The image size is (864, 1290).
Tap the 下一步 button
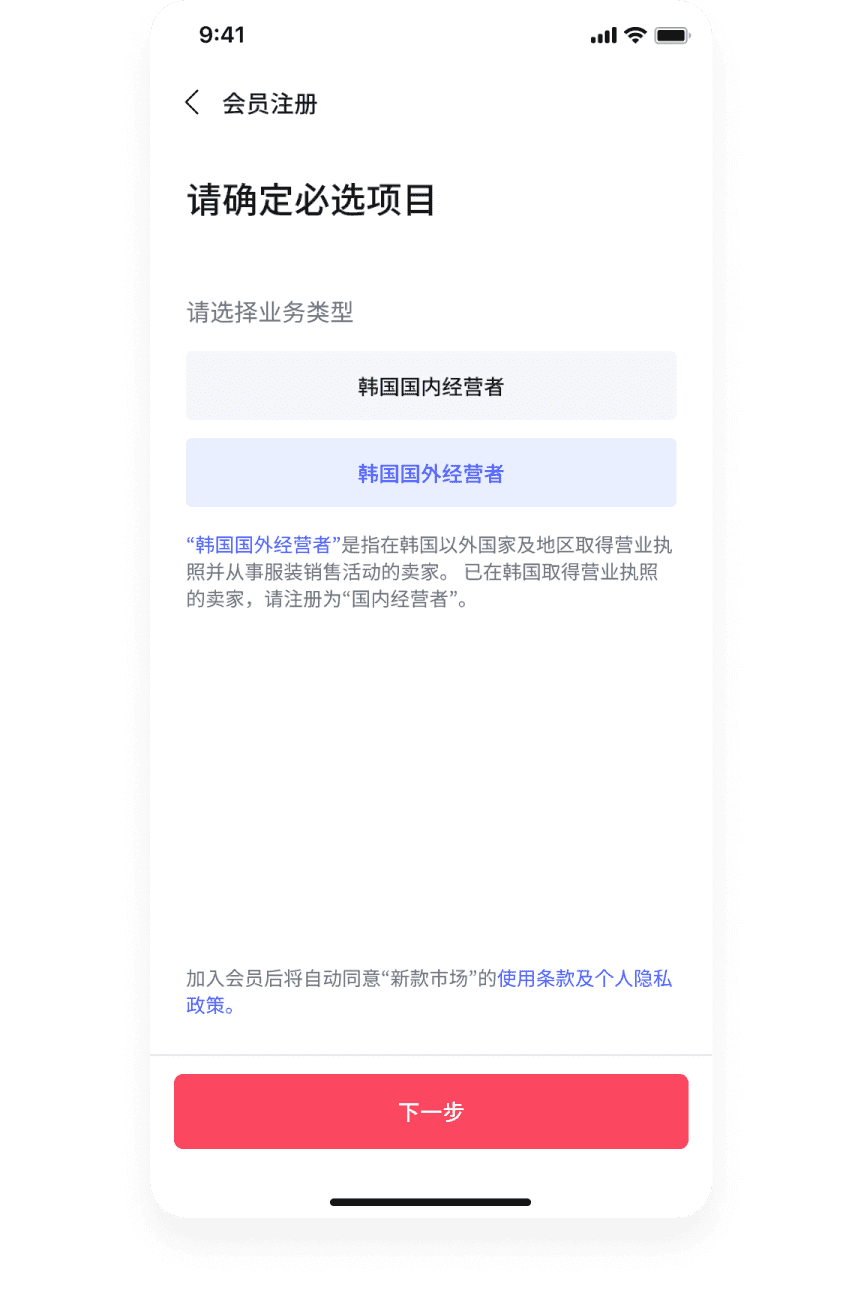[431, 1111]
